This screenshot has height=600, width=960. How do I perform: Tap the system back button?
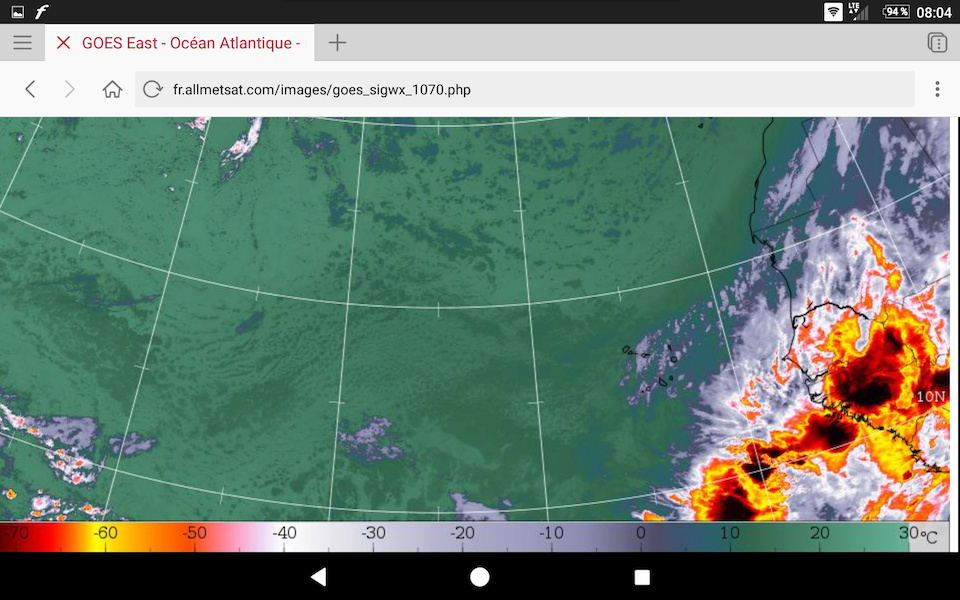point(318,577)
